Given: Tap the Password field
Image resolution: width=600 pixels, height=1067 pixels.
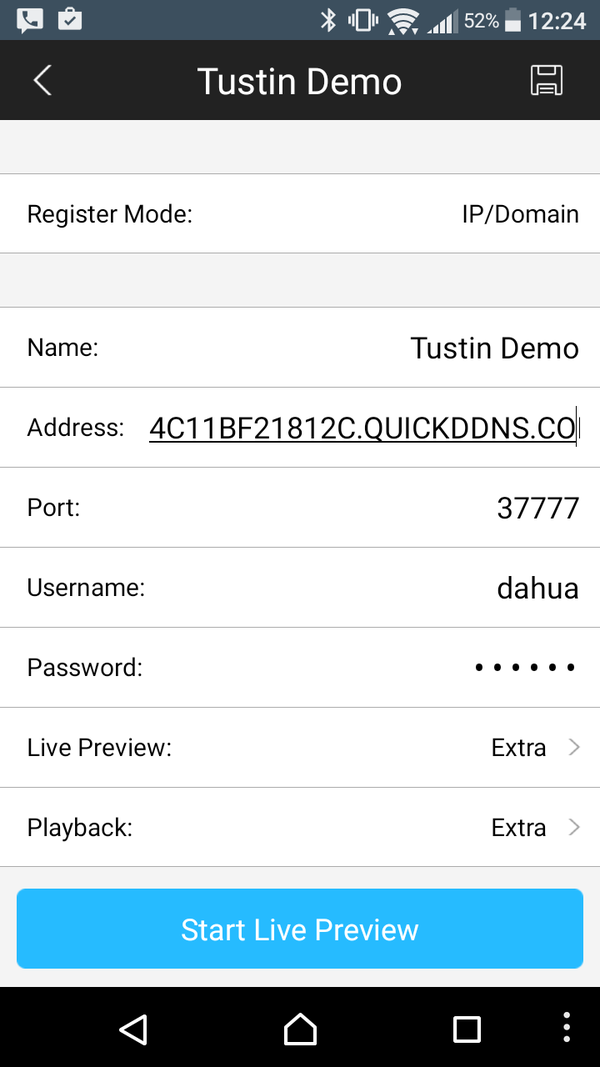Looking at the screenshot, I should pyautogui.click(x=525, y=668).
